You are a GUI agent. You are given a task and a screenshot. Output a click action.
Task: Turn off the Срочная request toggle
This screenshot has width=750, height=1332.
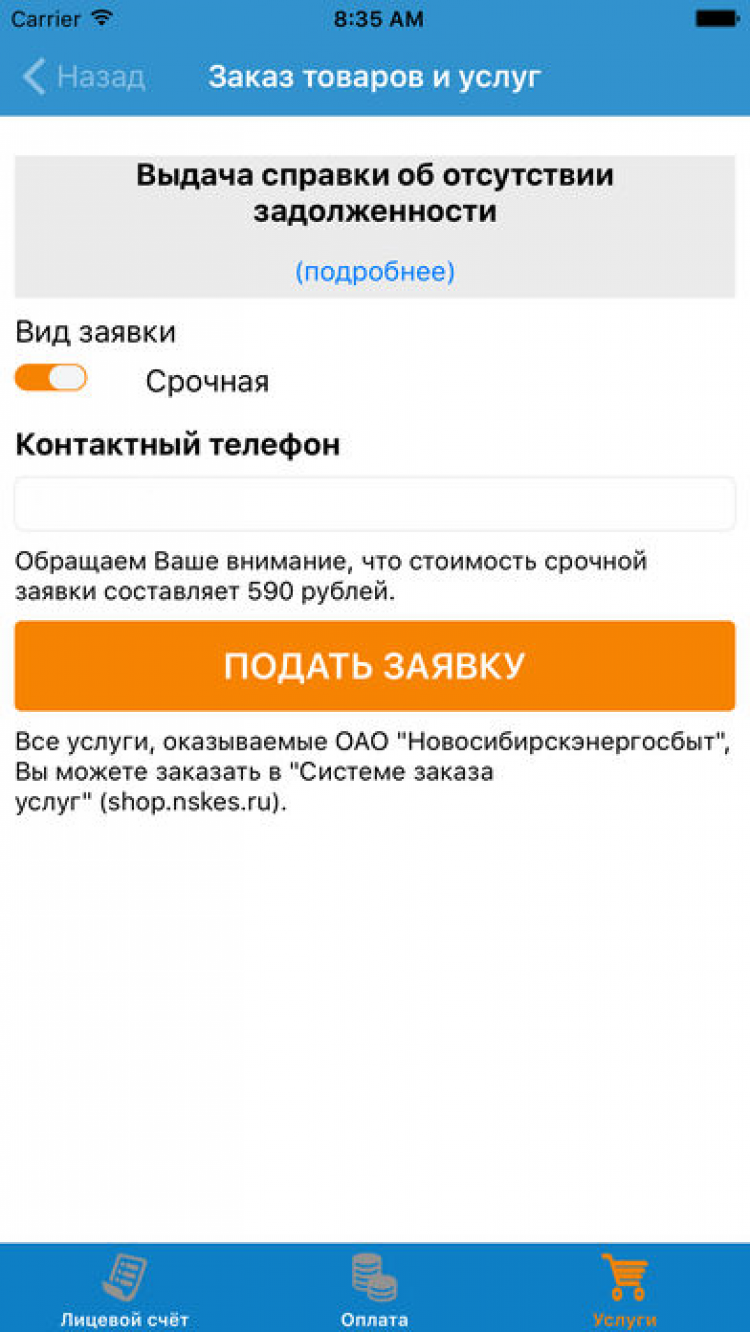click(x=51, y=378)
